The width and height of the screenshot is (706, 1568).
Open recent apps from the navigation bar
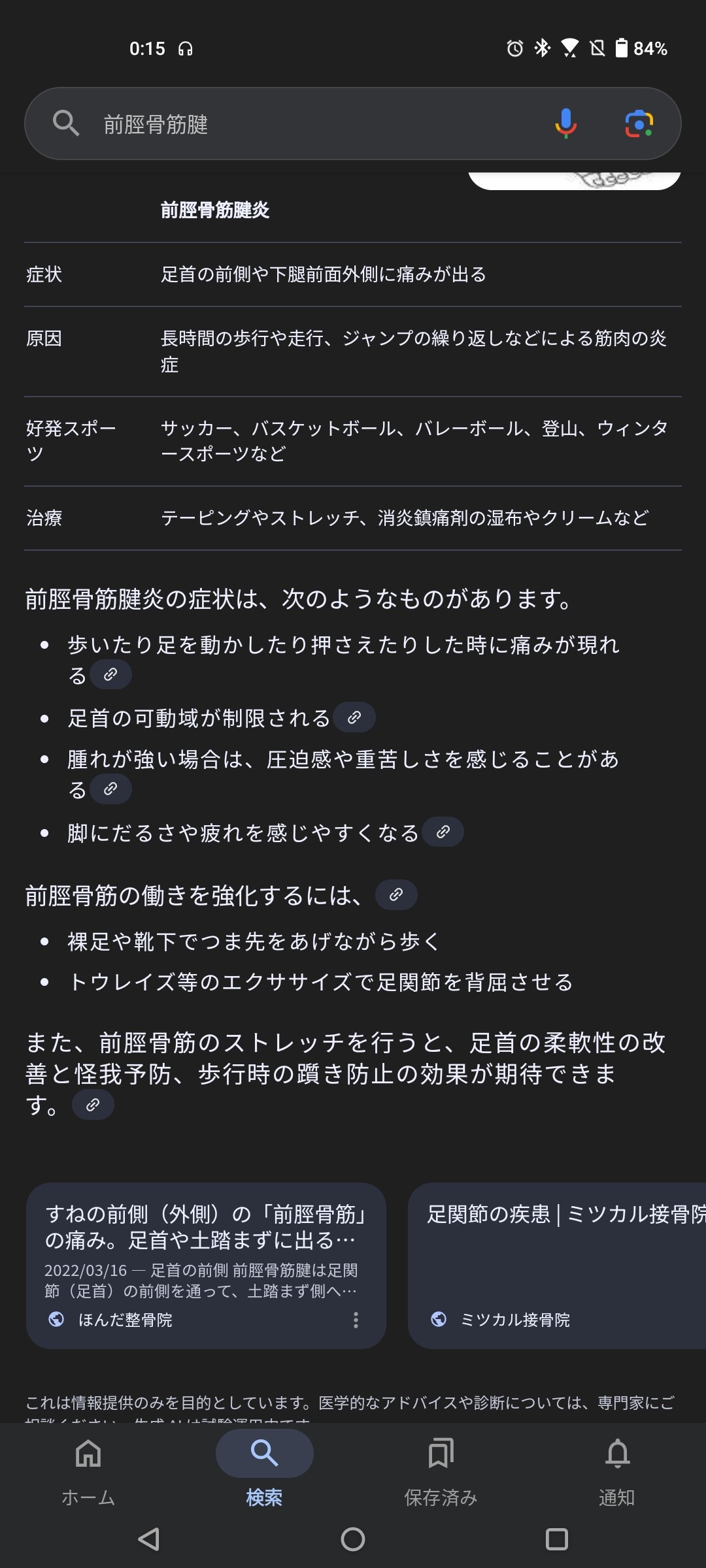[x=556, y=1539]
